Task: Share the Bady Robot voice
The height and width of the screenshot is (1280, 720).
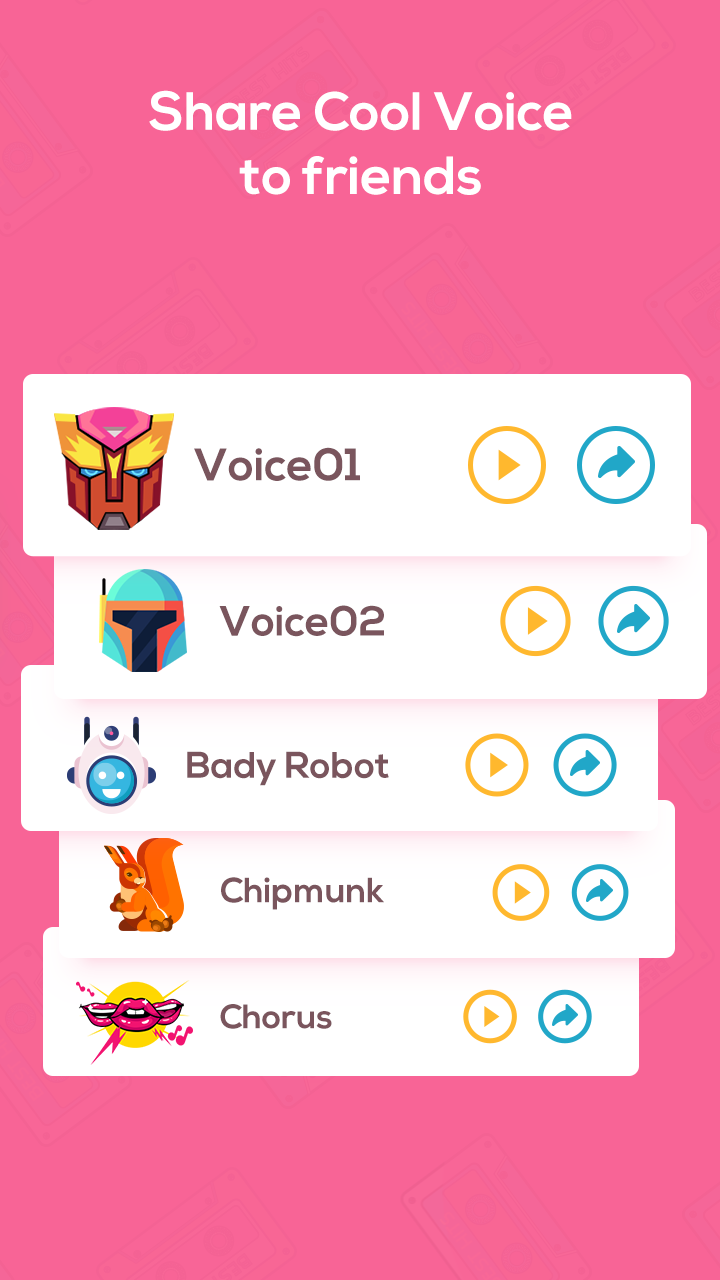Action: 585,765
